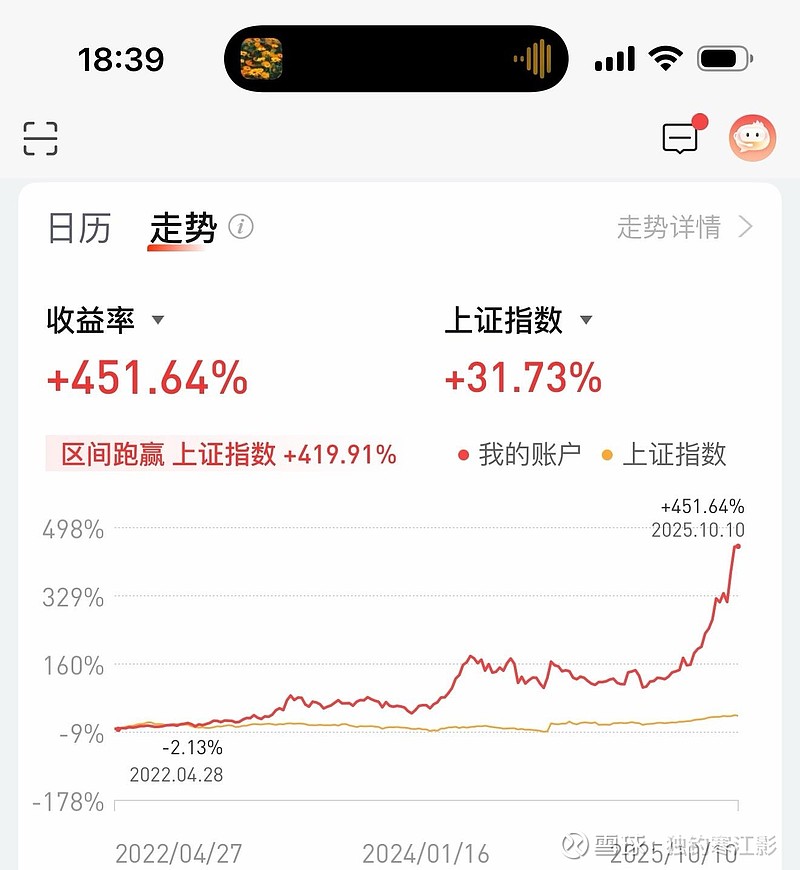Open the messages icon with red dot

click(x=681, y=138)
